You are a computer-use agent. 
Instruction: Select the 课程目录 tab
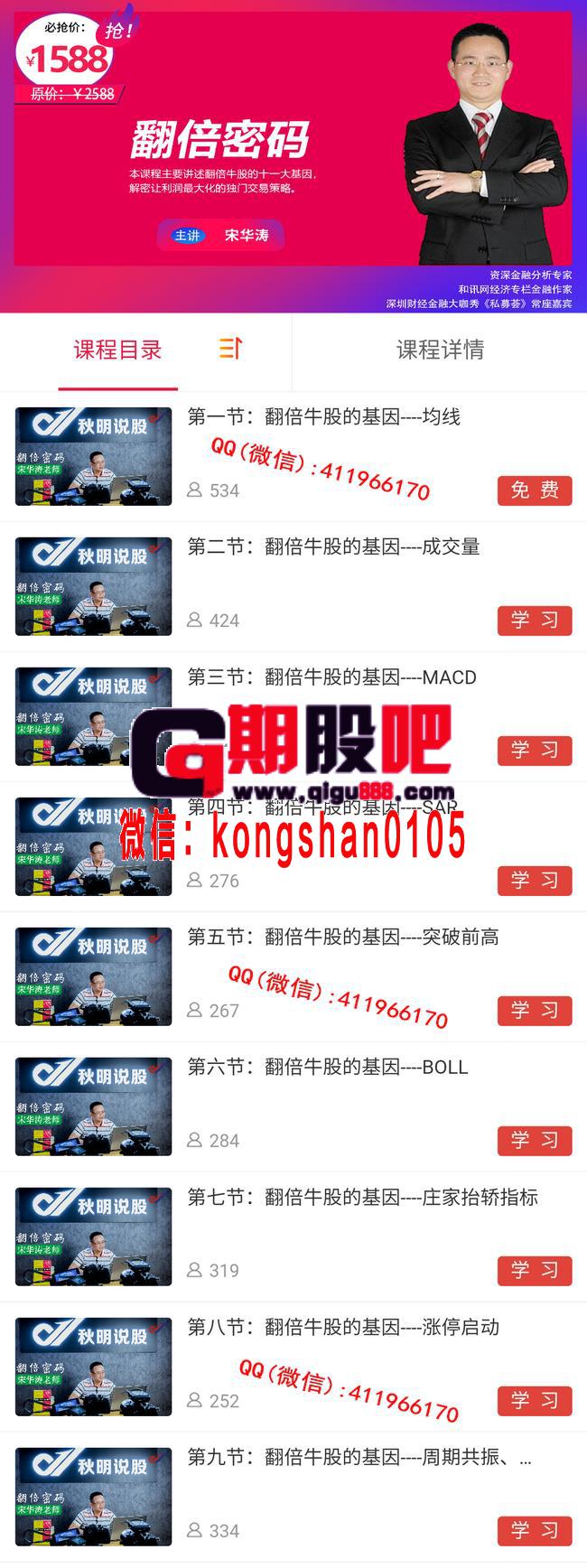[x=117, y=350]
